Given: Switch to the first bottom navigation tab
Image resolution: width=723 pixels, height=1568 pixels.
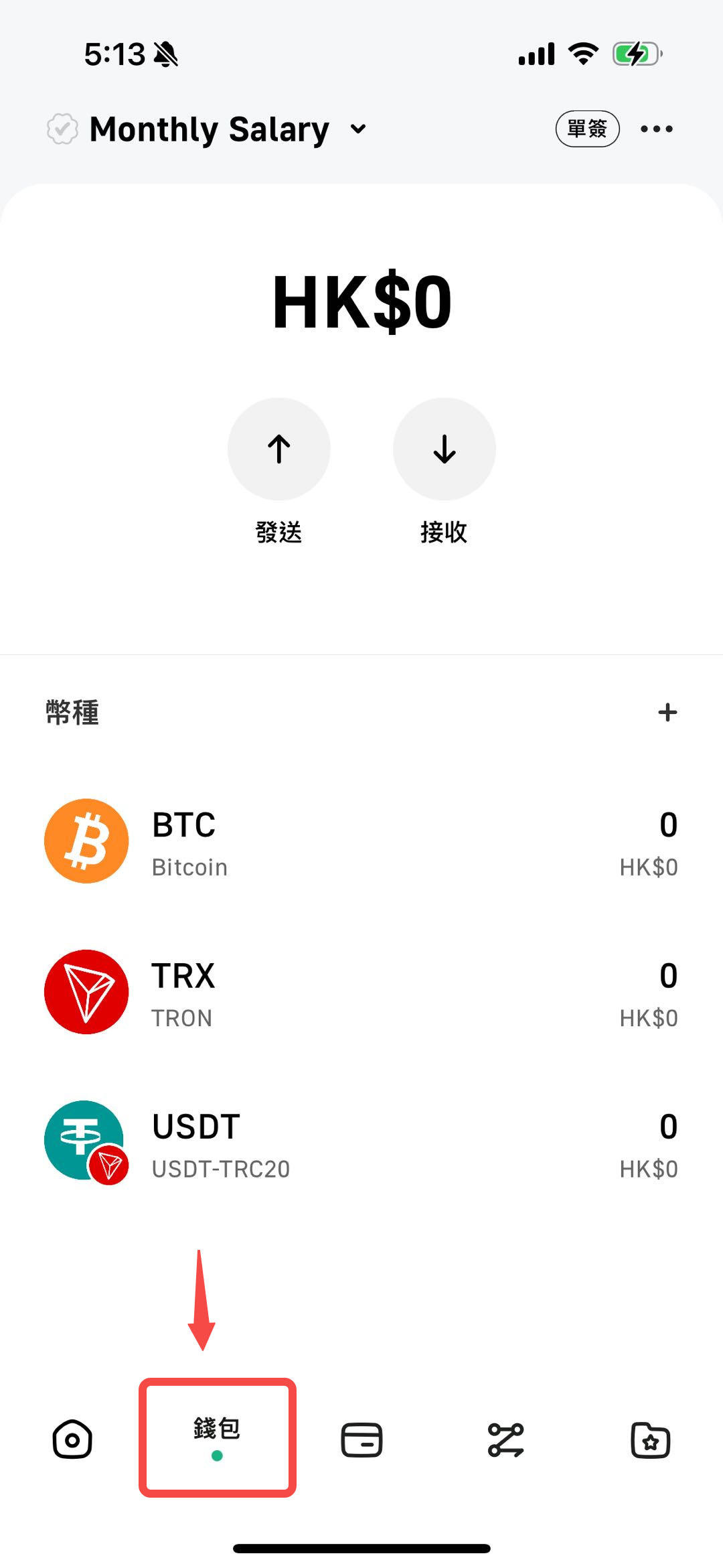Looking at the screenshot, I should pyautogui.click(x=72, y=1439).
